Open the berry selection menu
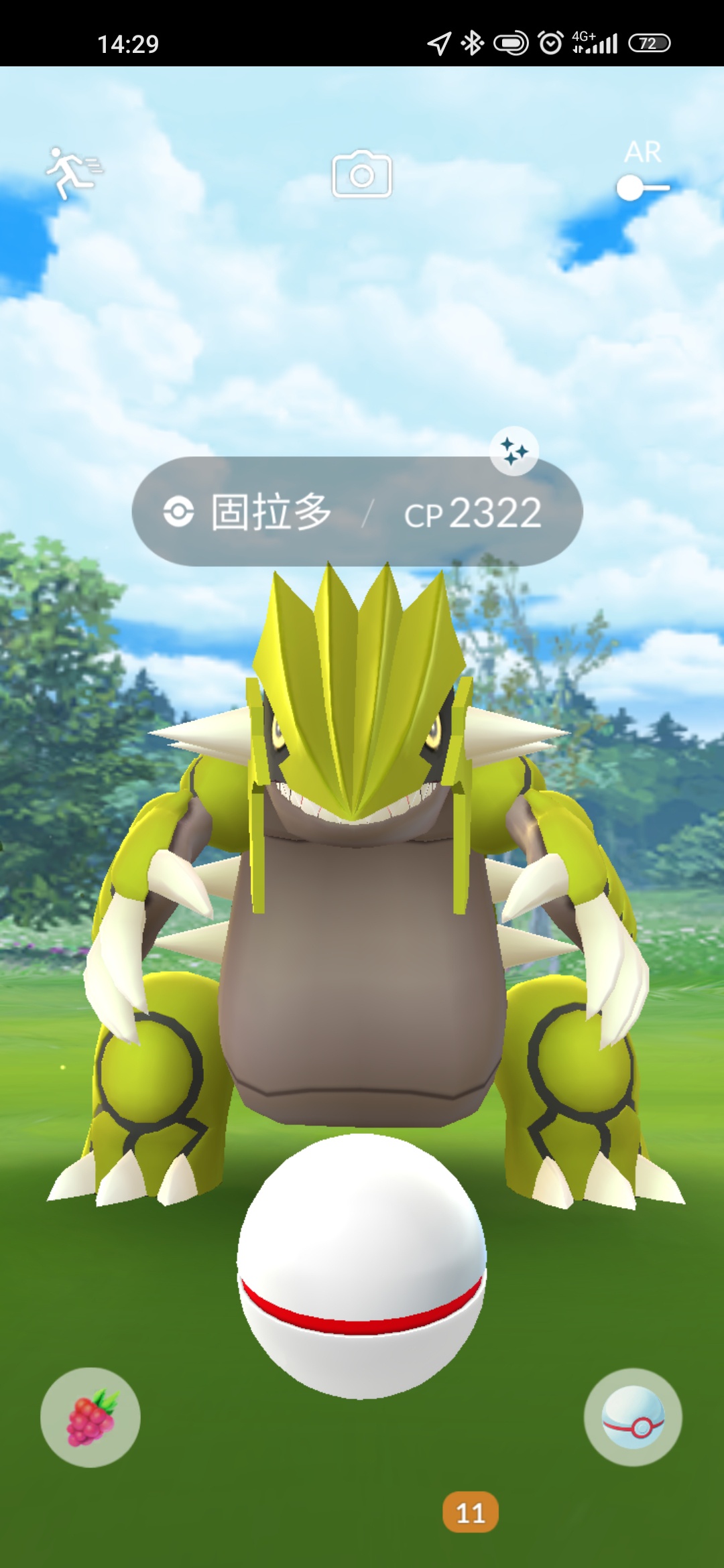 (90, 1417)
